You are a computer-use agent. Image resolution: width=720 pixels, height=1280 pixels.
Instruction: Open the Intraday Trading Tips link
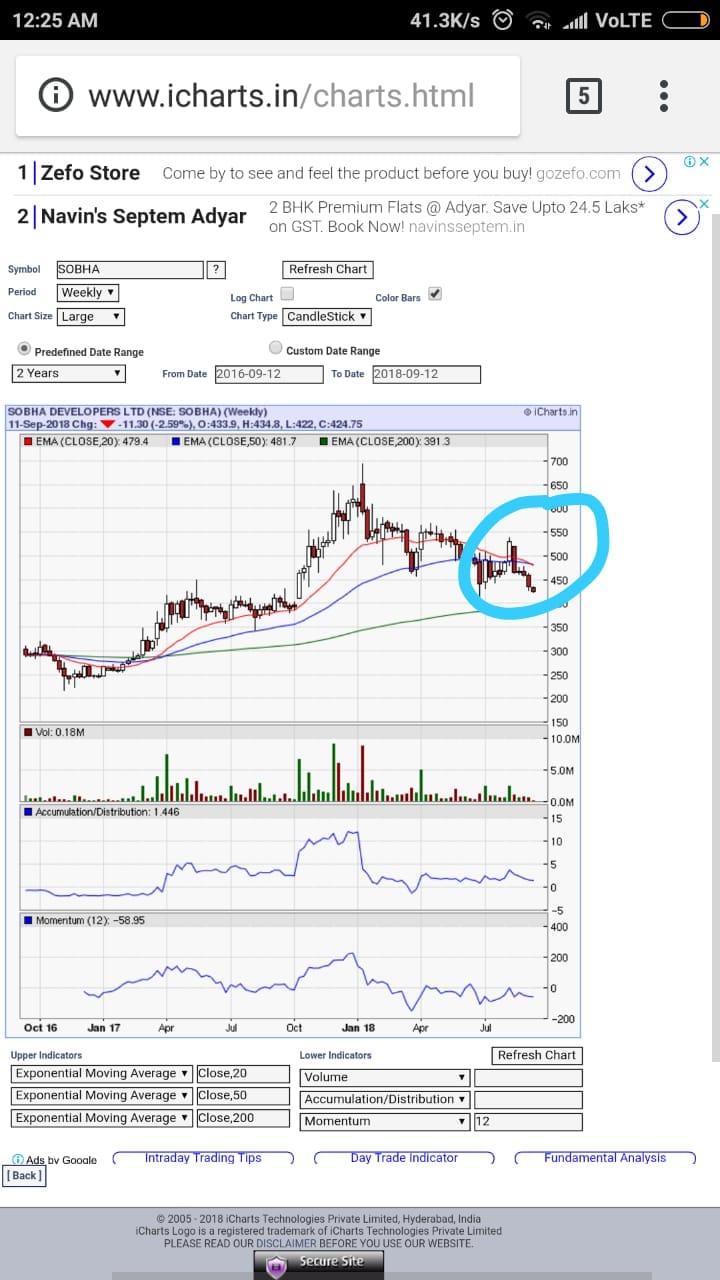[203, 1158]
